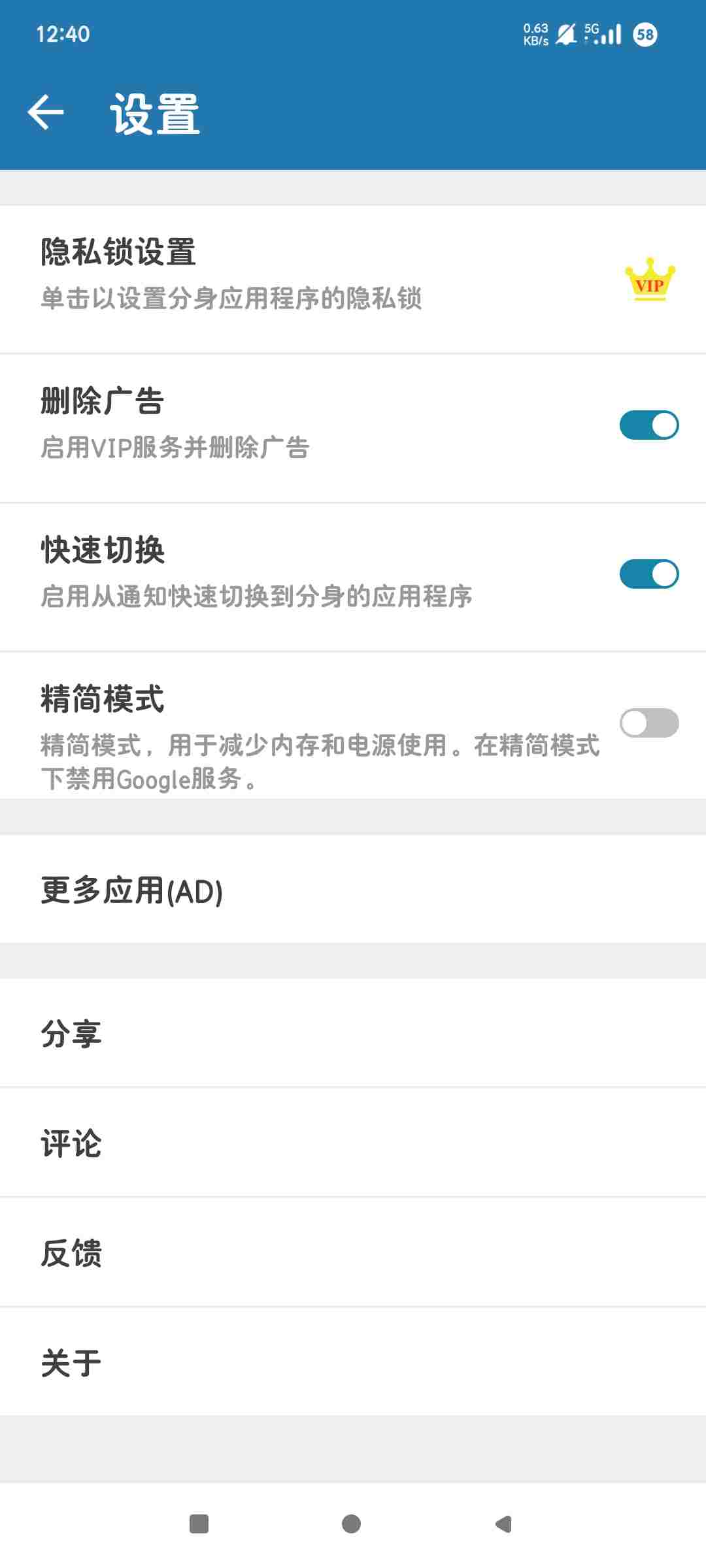Open the 反馈 feedback row
This screenshot has height=1568, width=706.
pyautogui.click(x=353, y=1253)
